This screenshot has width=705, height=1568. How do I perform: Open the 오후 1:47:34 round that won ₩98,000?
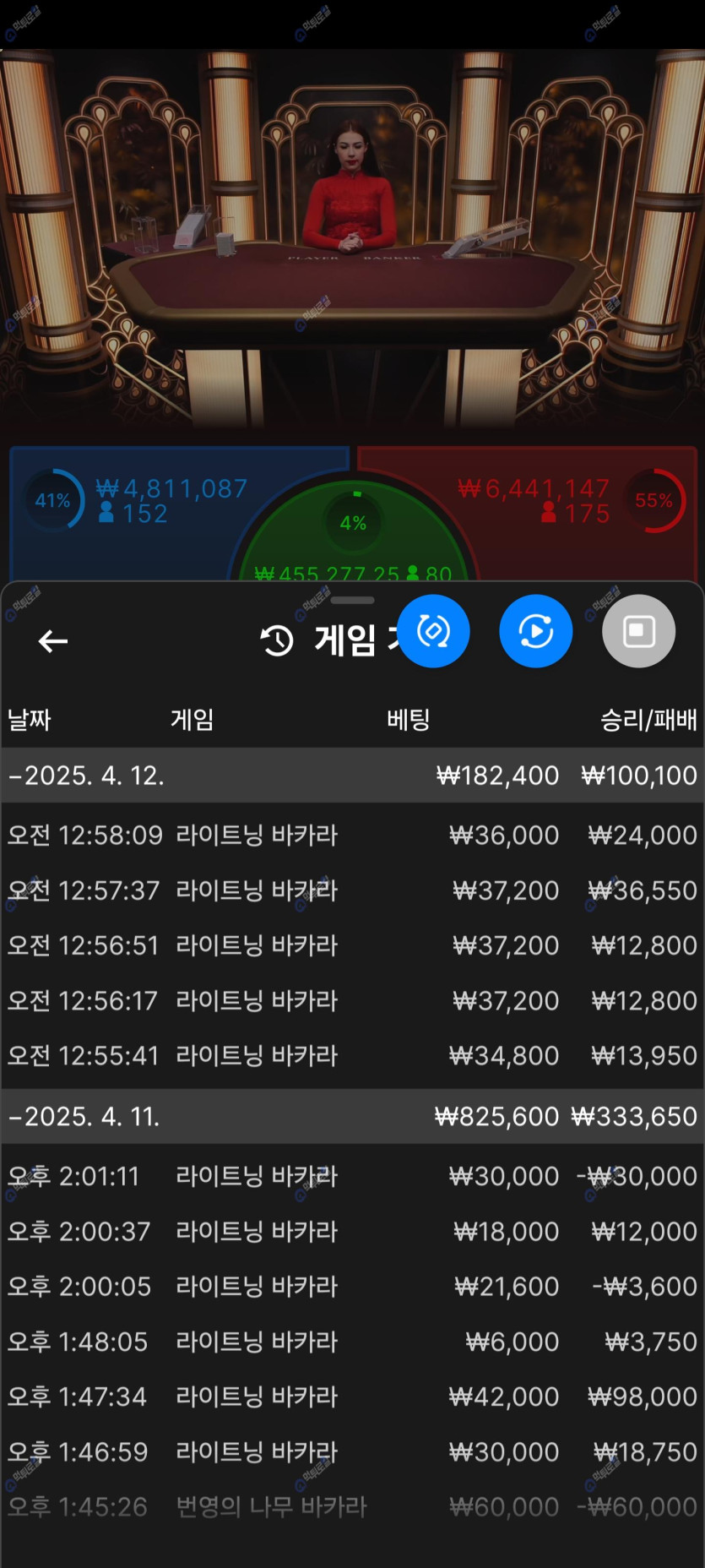352,1396
